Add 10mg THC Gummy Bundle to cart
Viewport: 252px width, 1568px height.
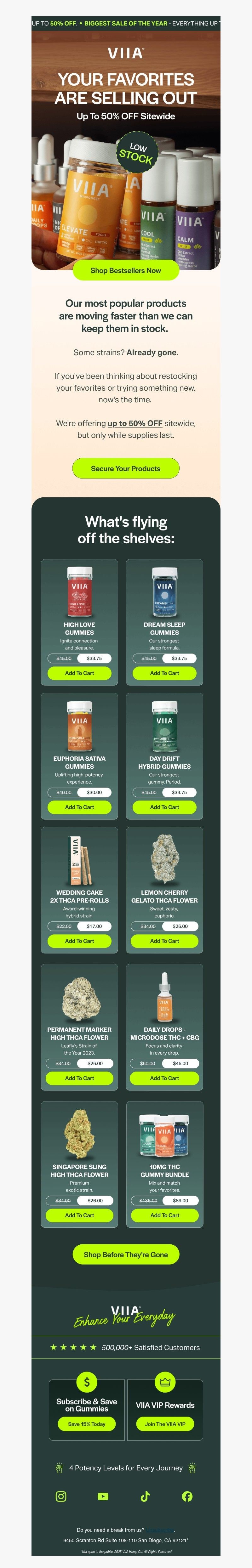tap(164, 1215)
